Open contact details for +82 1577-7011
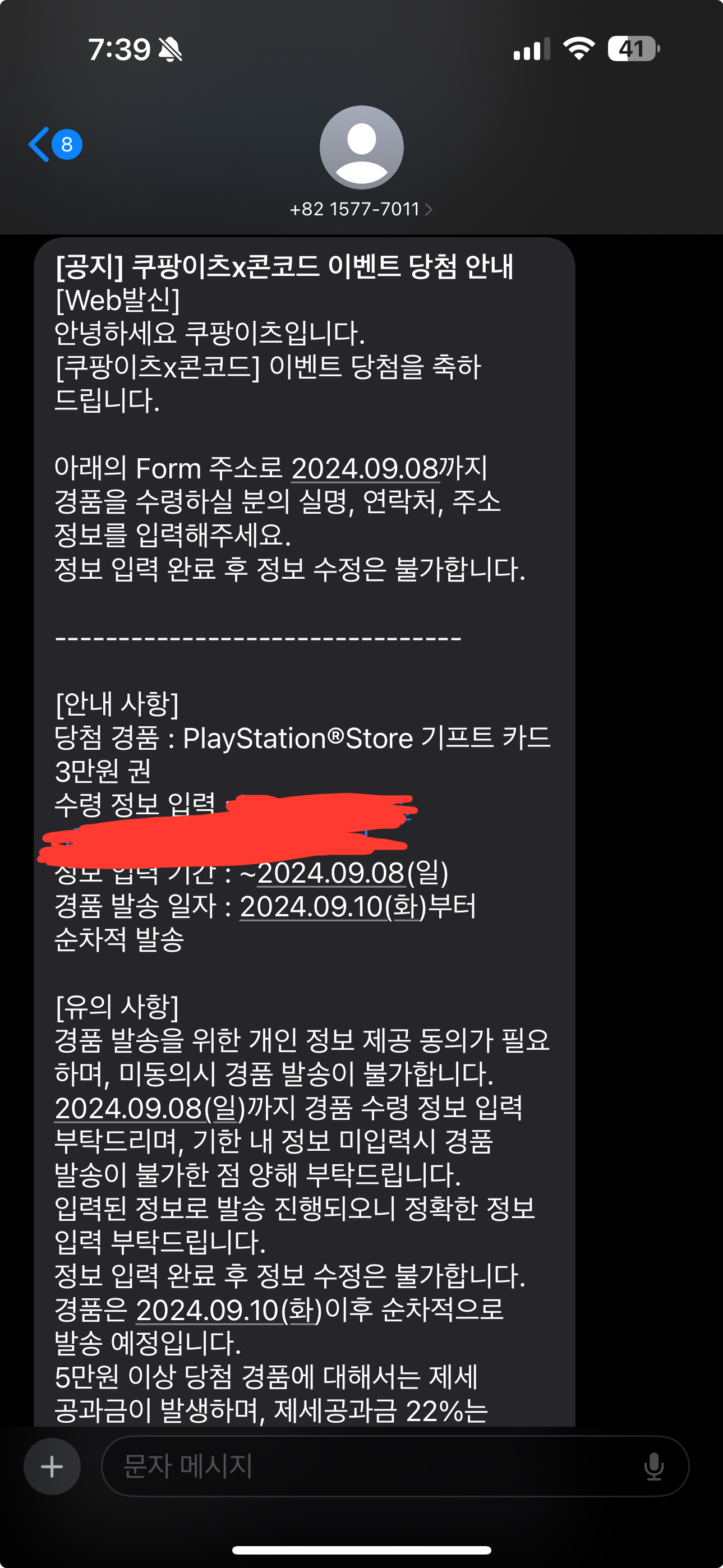The image size is (723, 1568). tap(361, 209)
